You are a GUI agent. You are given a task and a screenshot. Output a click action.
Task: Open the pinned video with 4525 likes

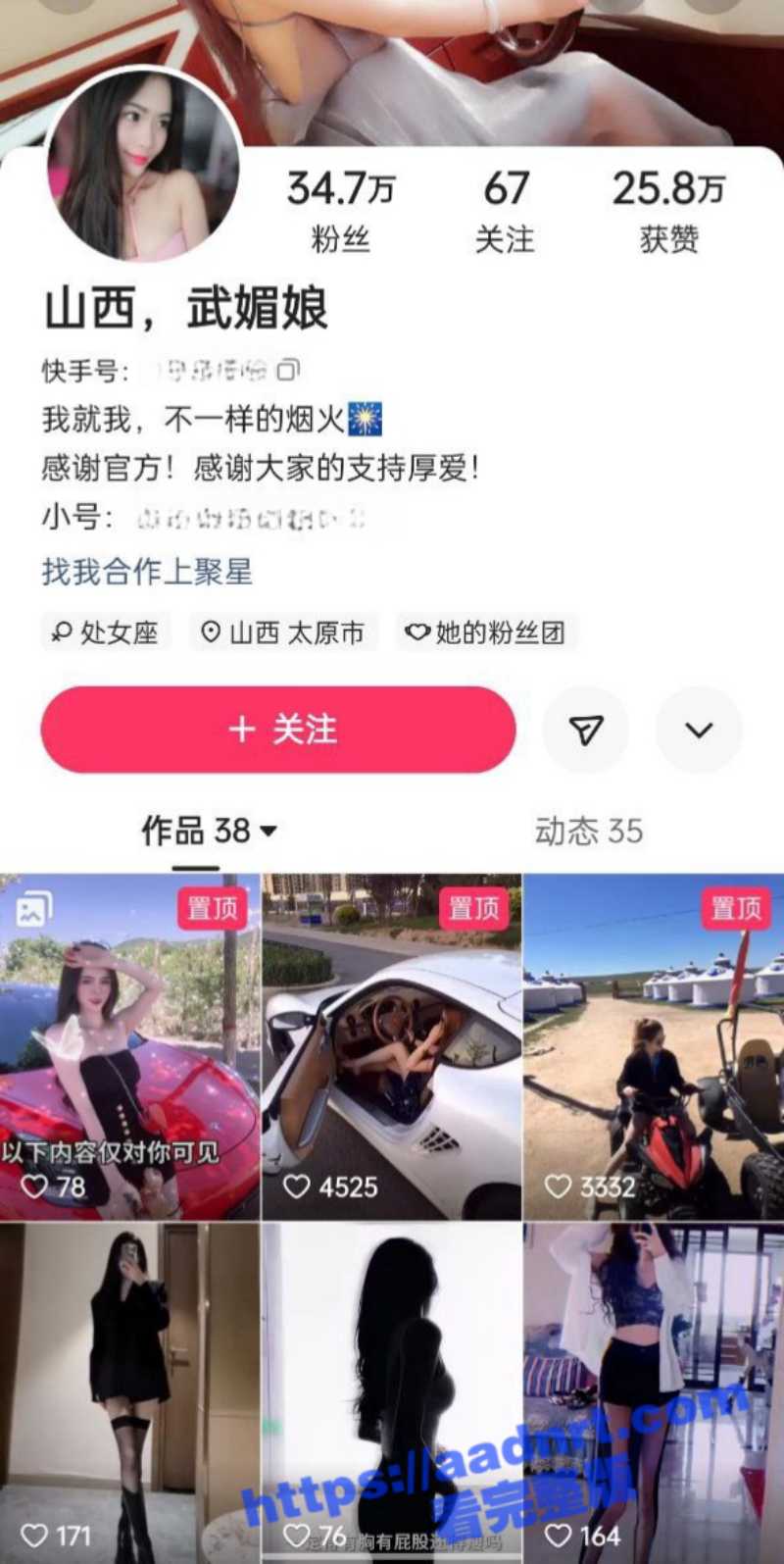pos(391,1045)
